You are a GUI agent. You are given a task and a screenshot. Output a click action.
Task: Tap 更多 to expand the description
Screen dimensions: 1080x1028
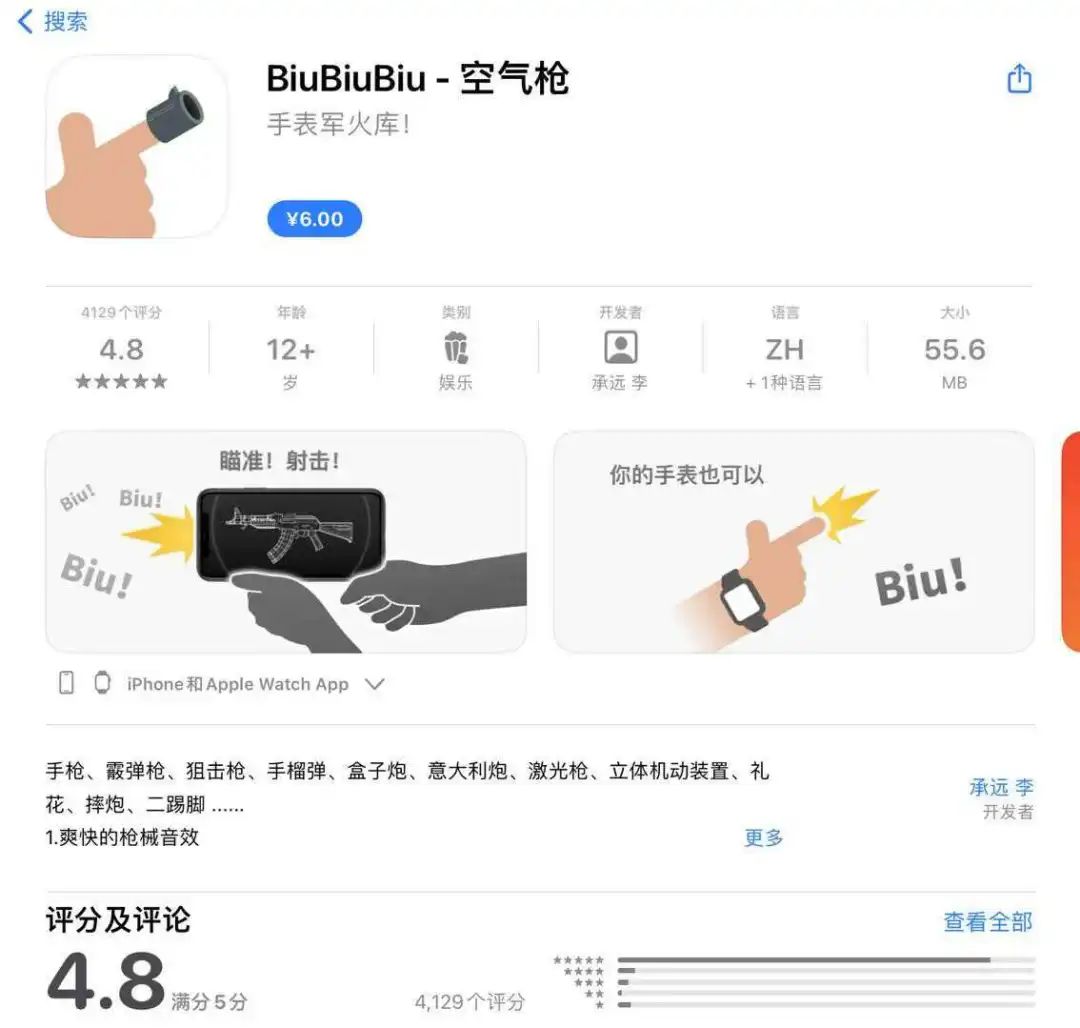click(x=763, y=838)
